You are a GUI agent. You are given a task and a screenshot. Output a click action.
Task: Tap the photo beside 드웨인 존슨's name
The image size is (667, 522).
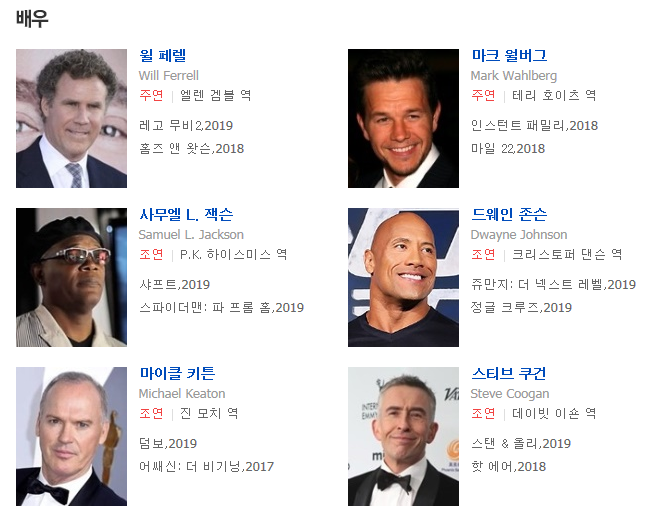pos(403,277)
